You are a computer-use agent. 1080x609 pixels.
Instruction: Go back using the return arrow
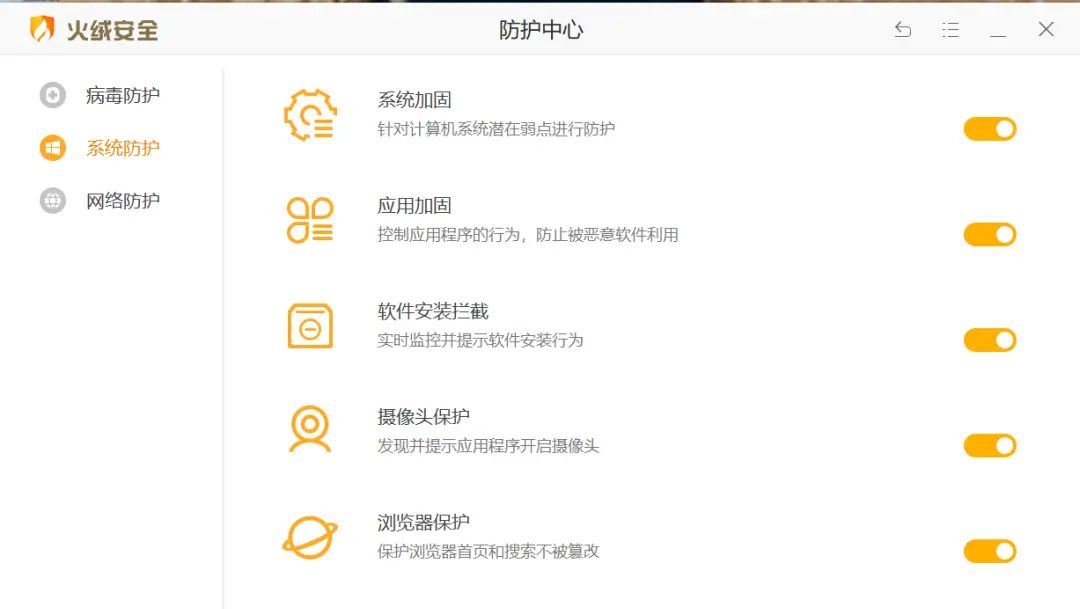coord(903,30)
